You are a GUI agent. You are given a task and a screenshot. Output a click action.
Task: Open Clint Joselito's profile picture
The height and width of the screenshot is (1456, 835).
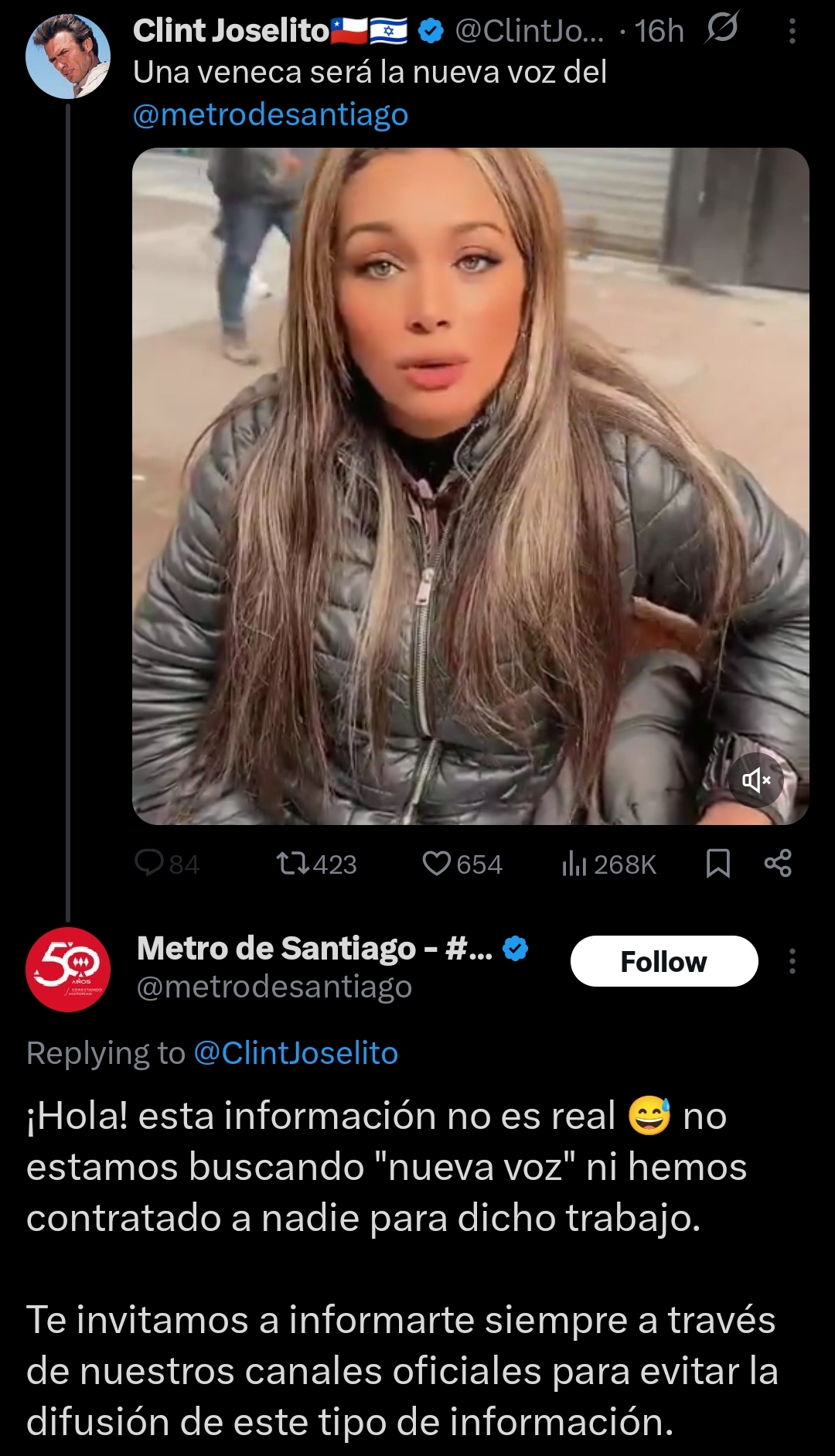(68, 56)
